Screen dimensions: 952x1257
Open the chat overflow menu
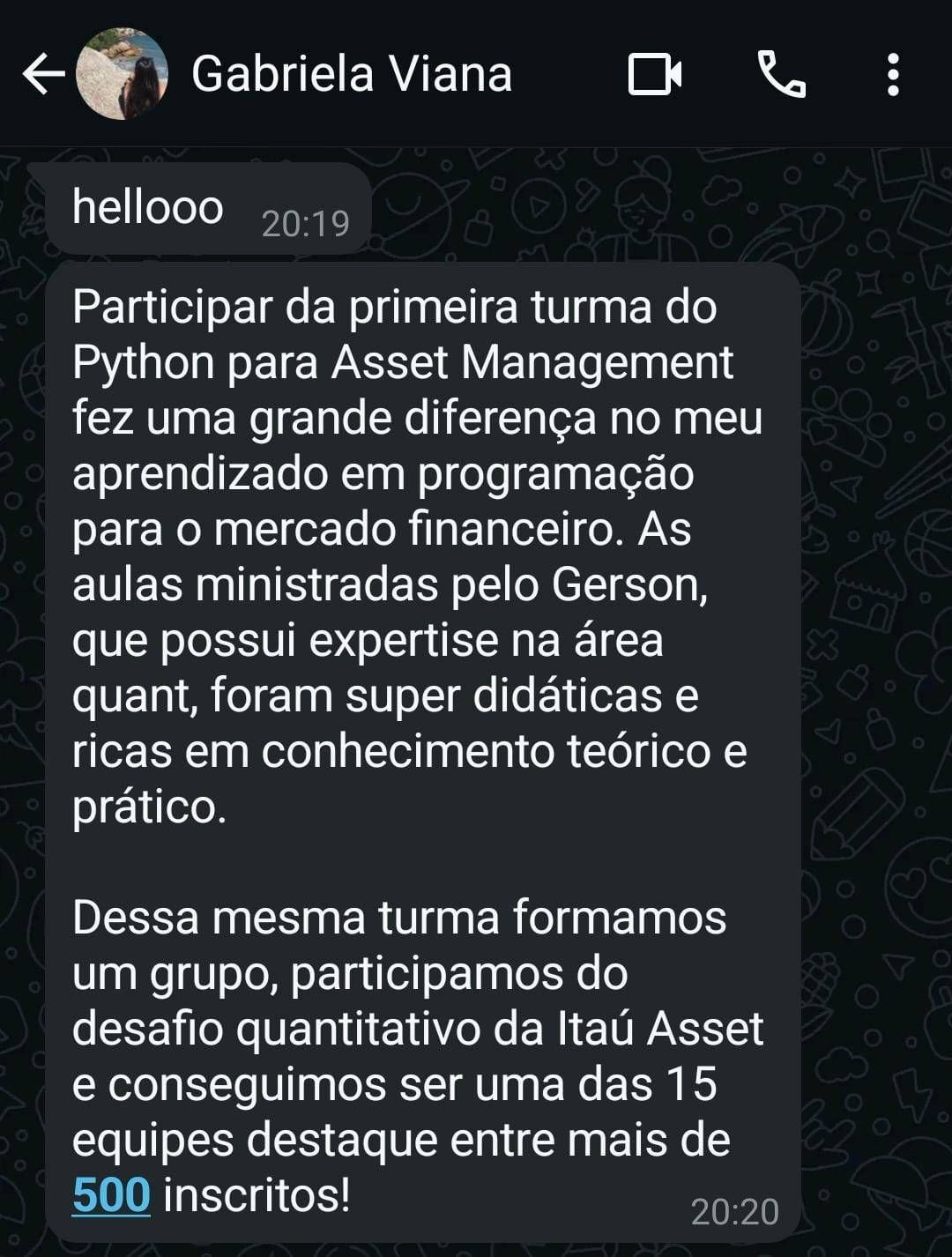[x=893, y=74]
